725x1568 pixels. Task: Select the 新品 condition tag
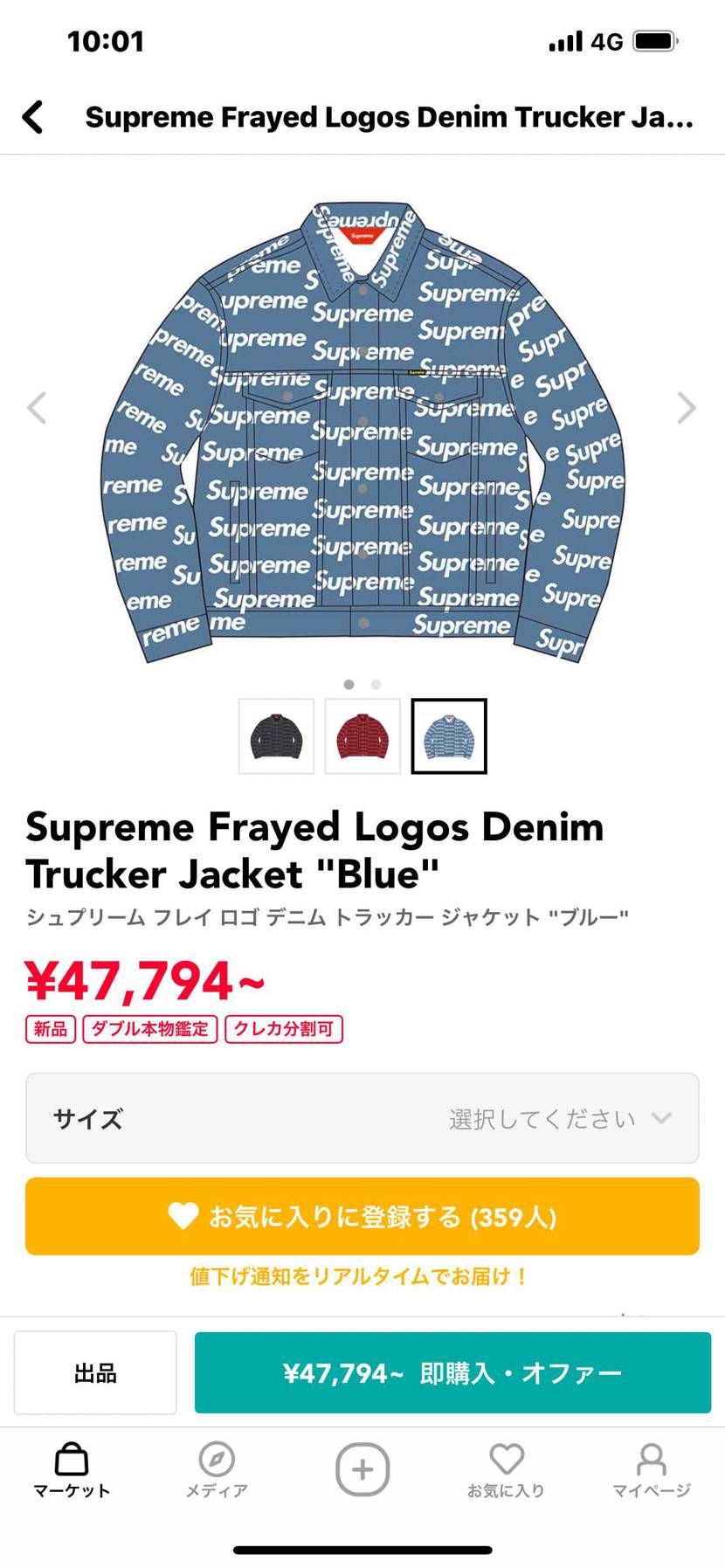coord(50,1030)
